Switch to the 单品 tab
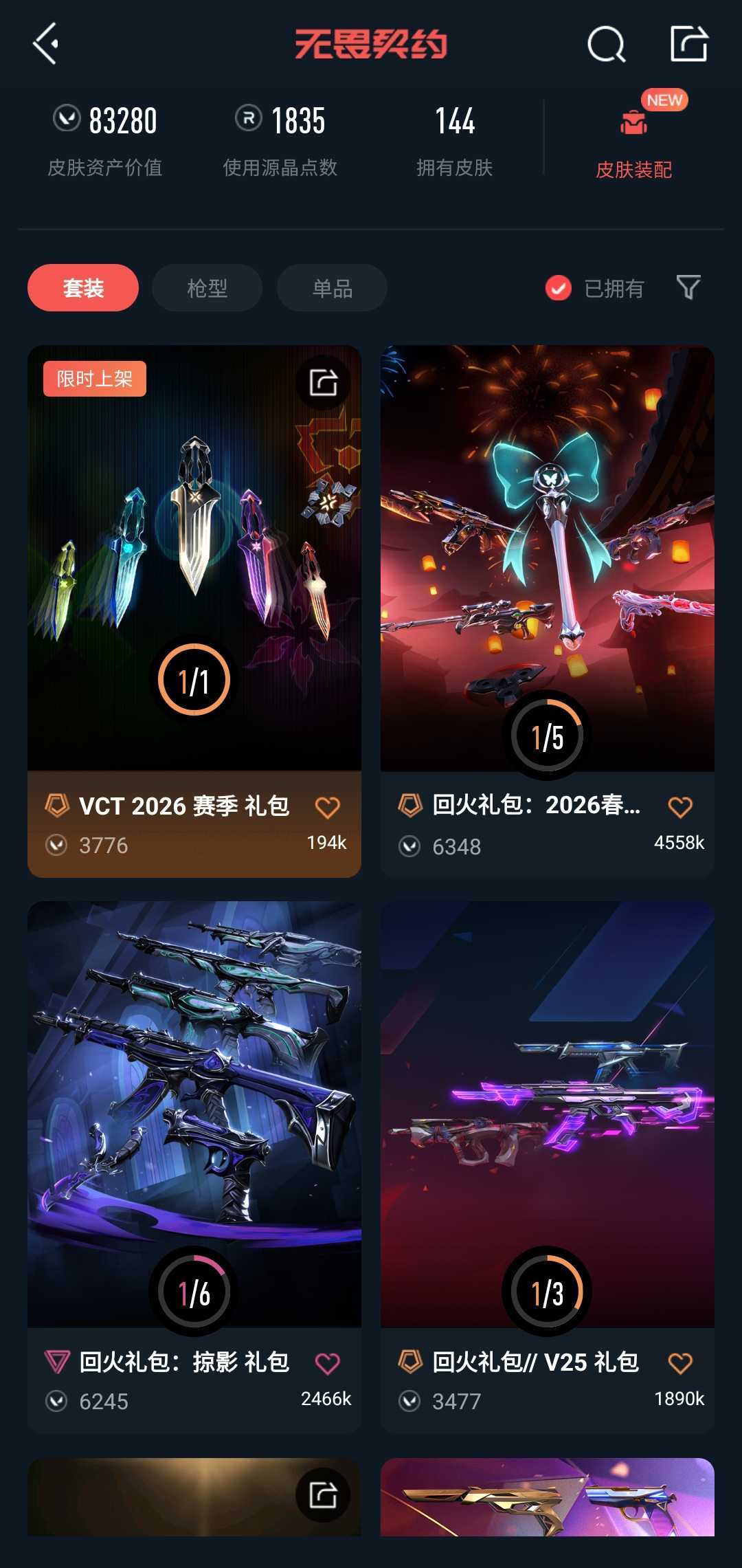742x1568 pixels. tap(332, 288)
